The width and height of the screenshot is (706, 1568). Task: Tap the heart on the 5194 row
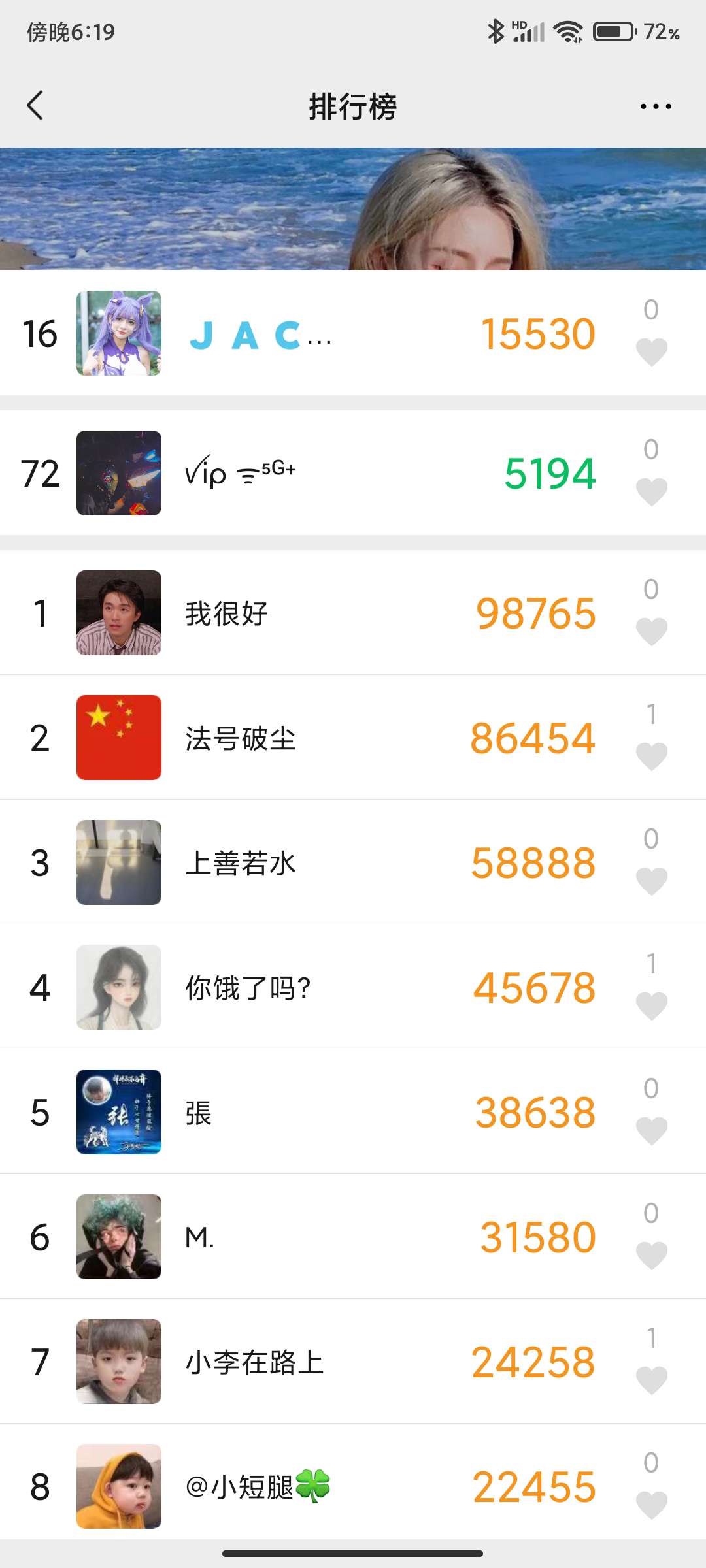(x=651, y=491)
